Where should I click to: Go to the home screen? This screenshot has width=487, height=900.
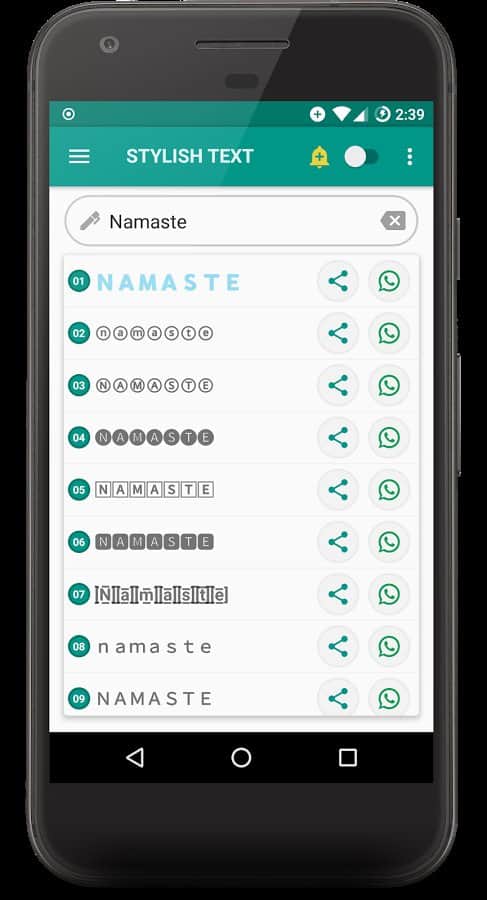click(241, 758)
